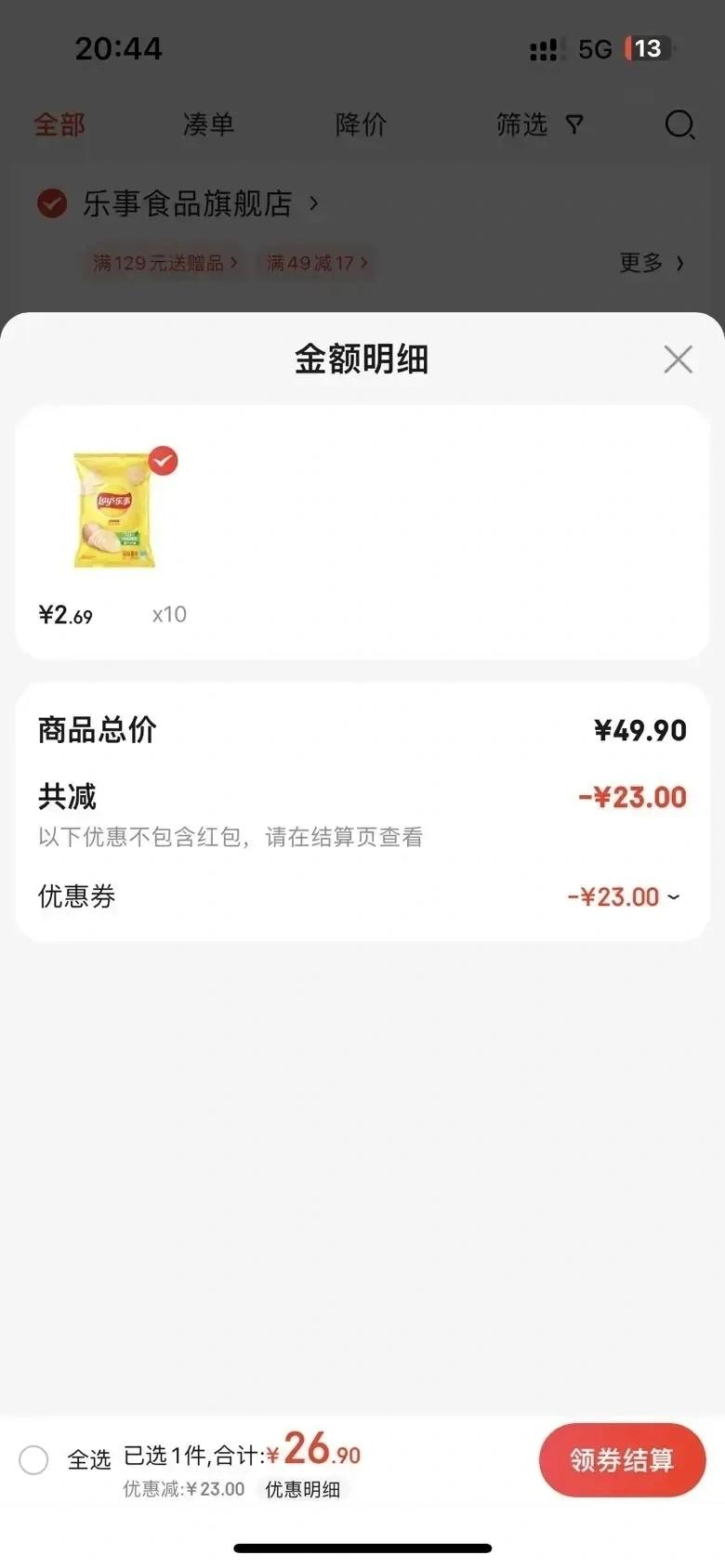
Task: Close the 金额明细 panel
Action: 678,359
